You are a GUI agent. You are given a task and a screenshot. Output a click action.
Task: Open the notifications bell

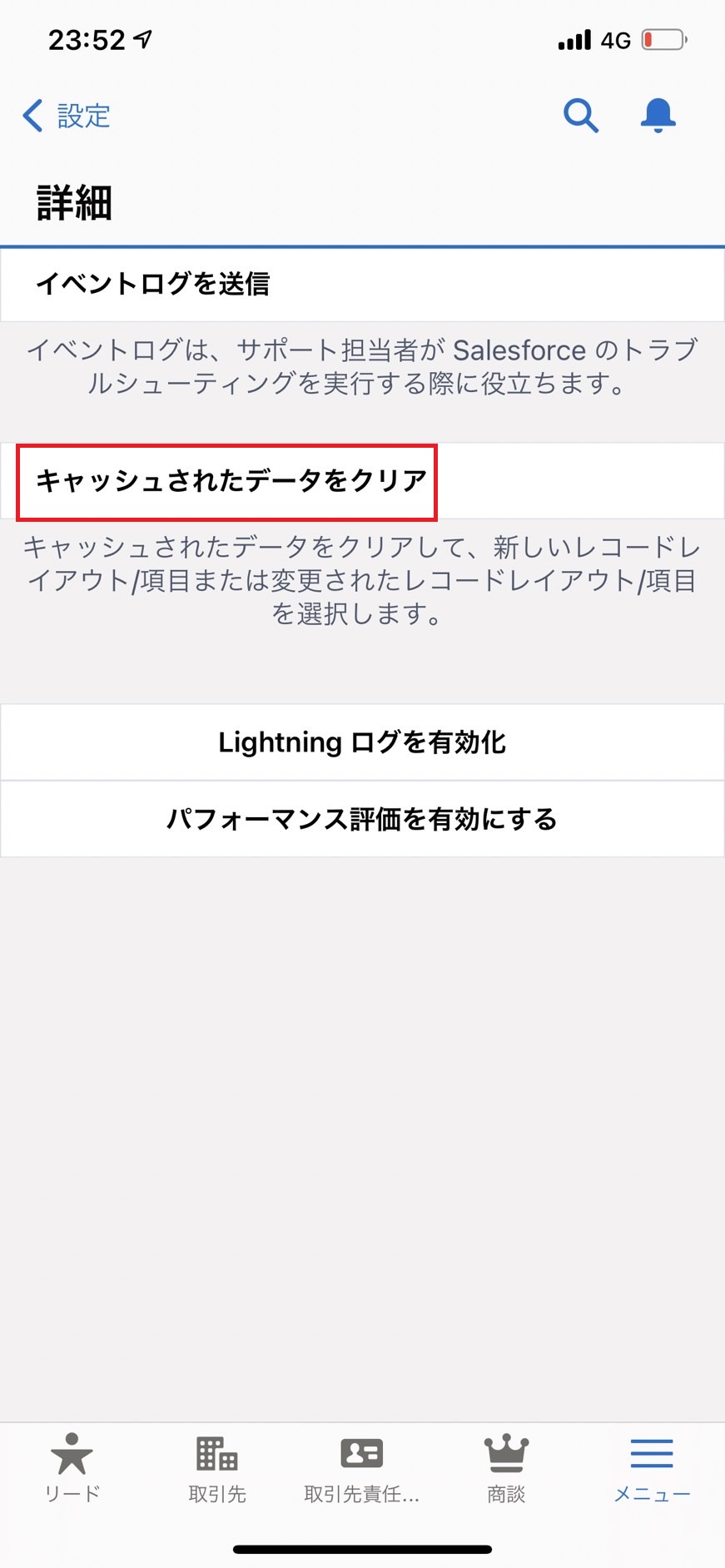coord(658,116)
